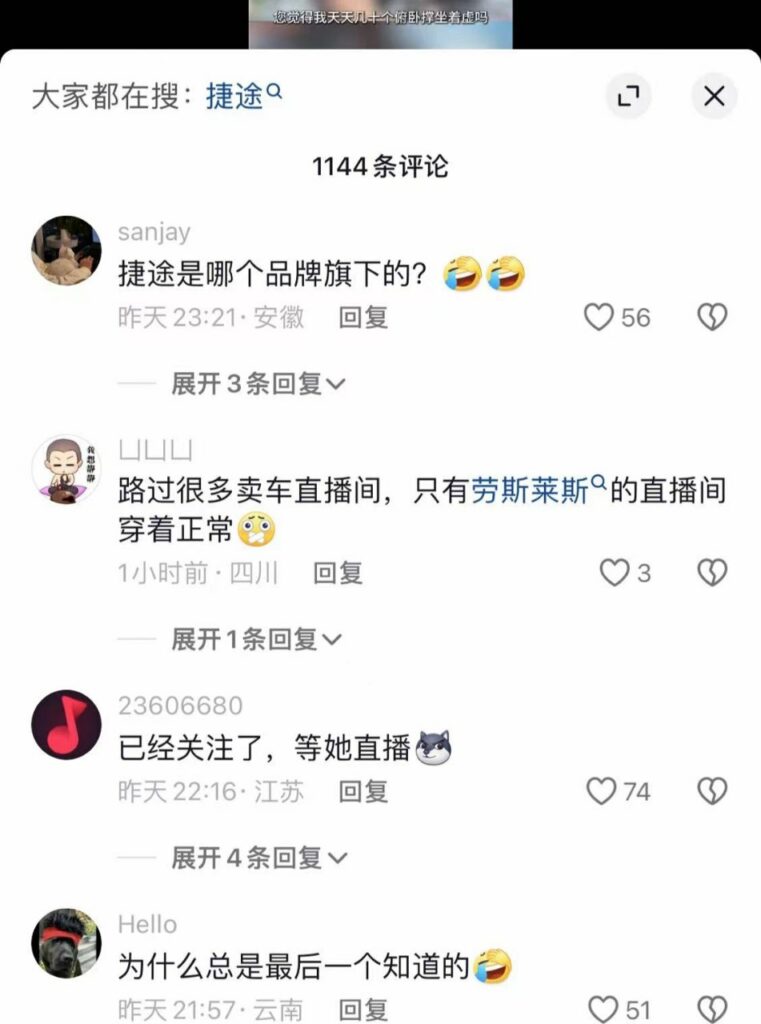
Task: View 23606680's profile avatar
Action: [67, 725]
